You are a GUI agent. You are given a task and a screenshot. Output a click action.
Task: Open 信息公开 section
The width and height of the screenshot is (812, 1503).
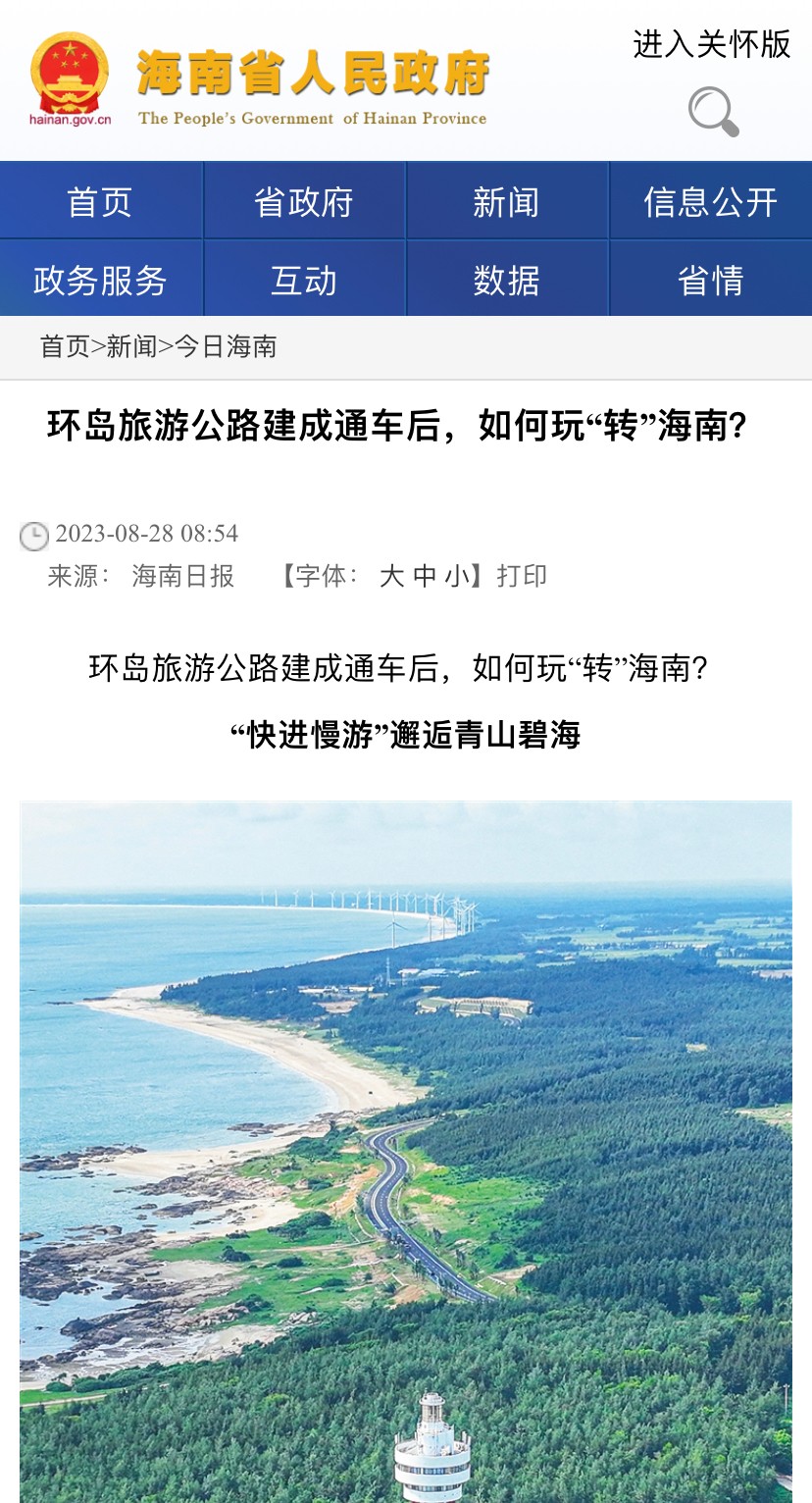click(710, 202)
